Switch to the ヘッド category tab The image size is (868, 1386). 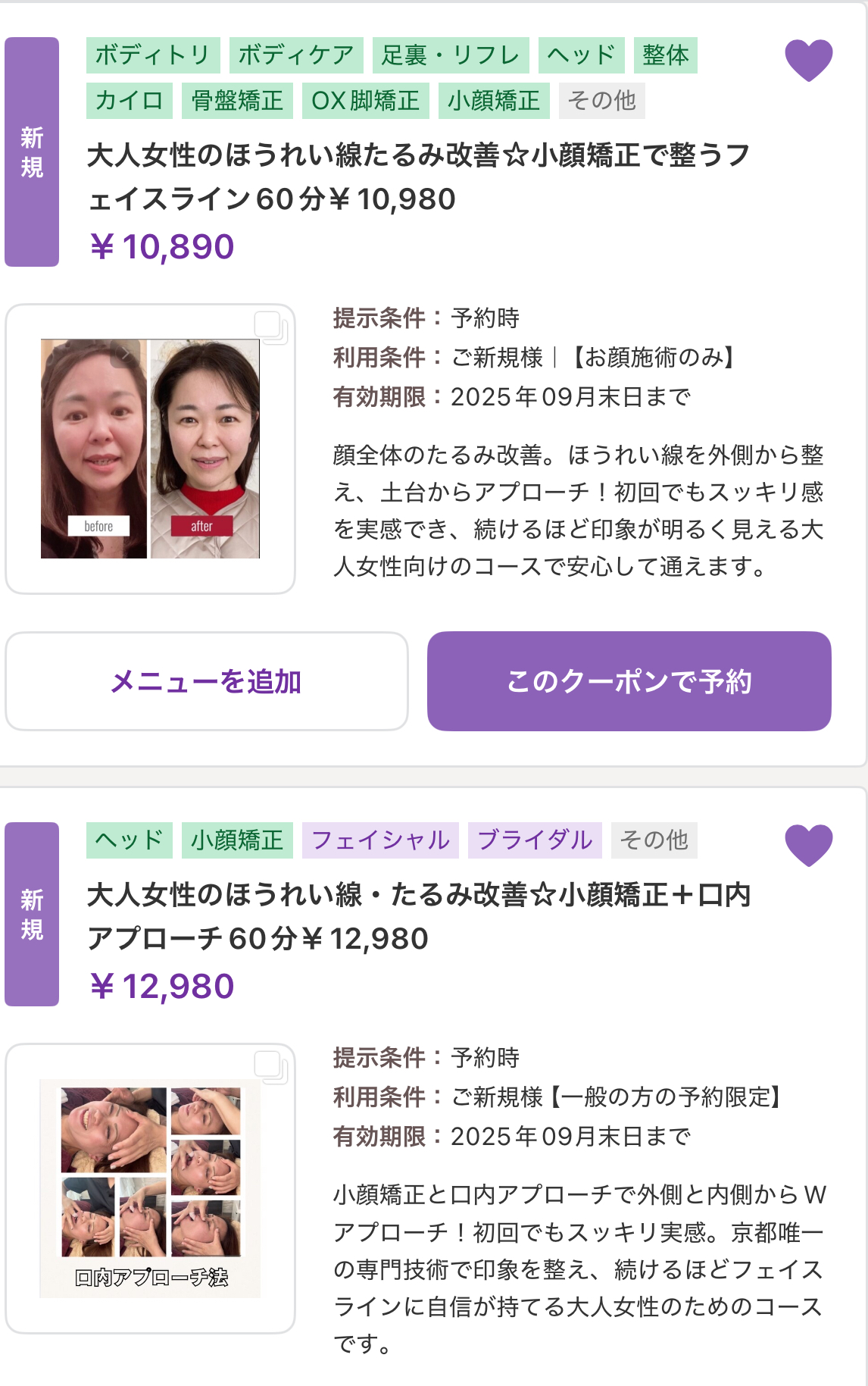coord(580,55)
